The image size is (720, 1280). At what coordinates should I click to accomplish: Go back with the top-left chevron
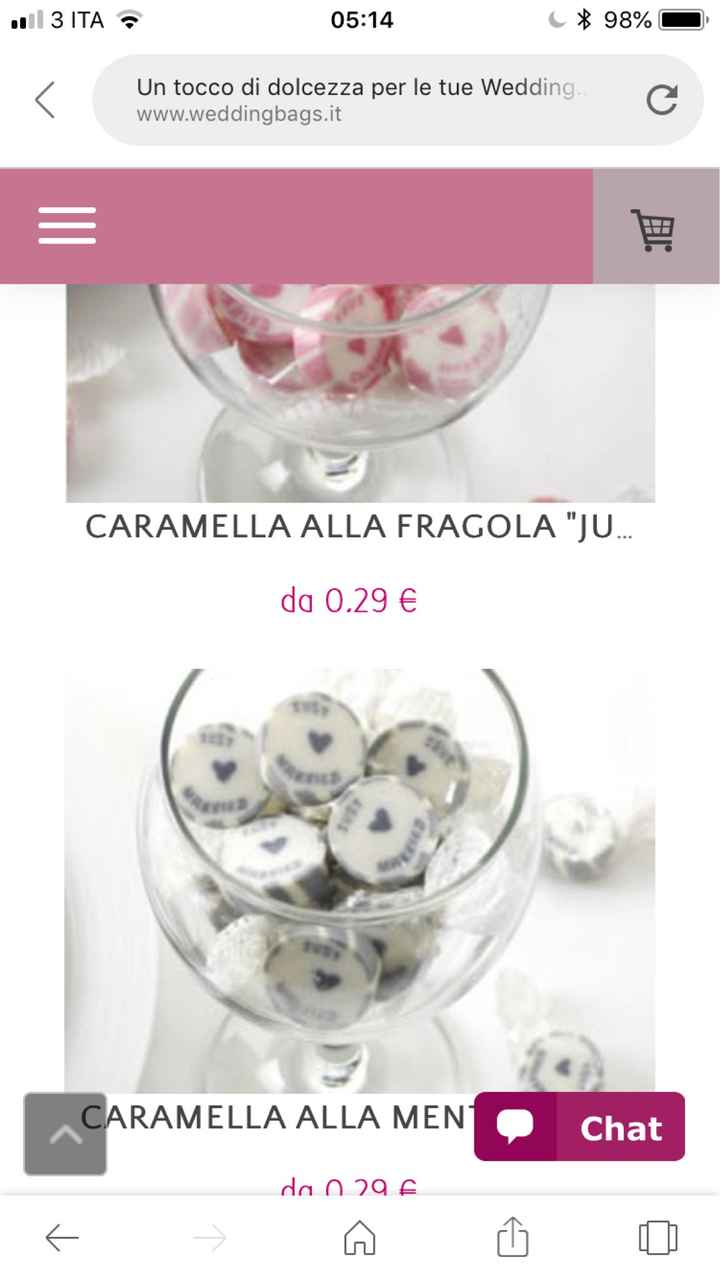[45, 100]
